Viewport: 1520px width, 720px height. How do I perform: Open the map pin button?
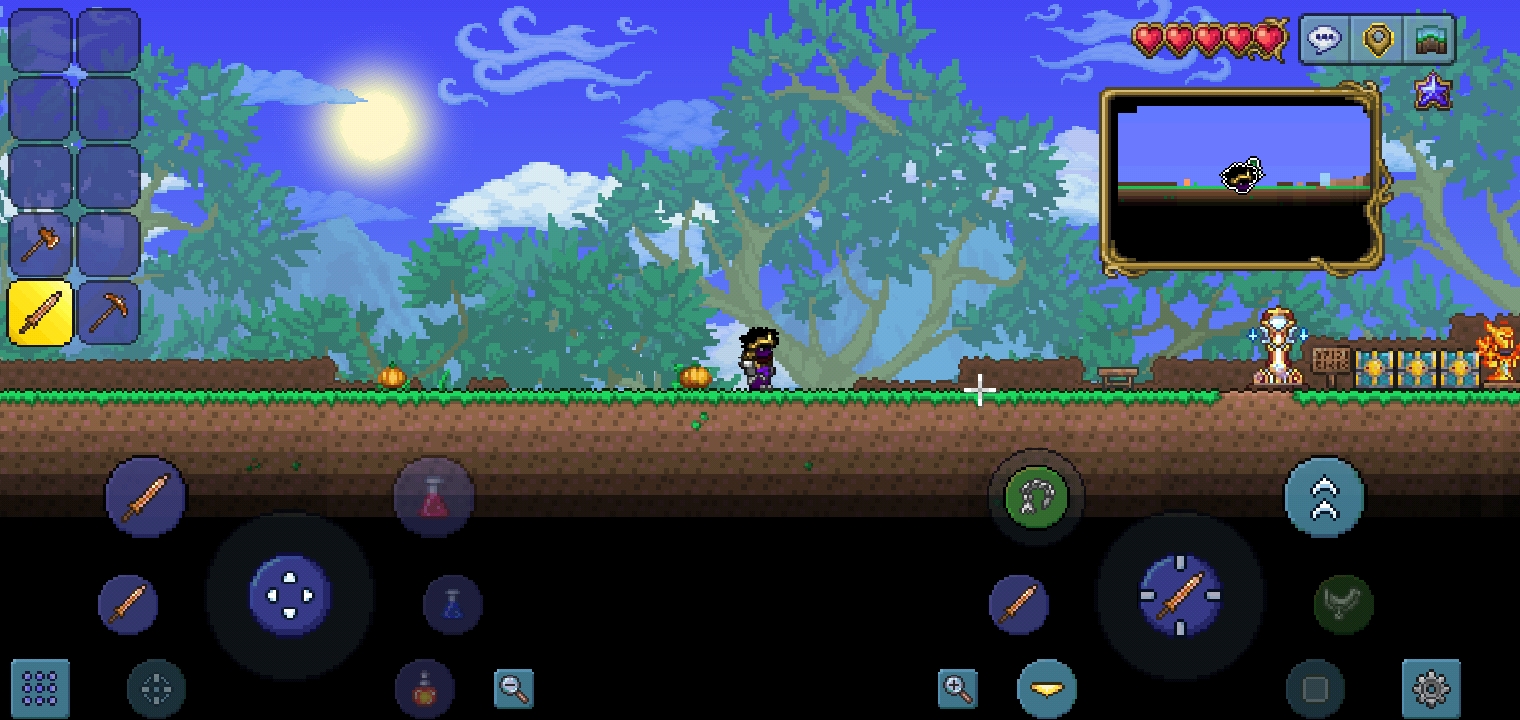[x=1378, y=40]
